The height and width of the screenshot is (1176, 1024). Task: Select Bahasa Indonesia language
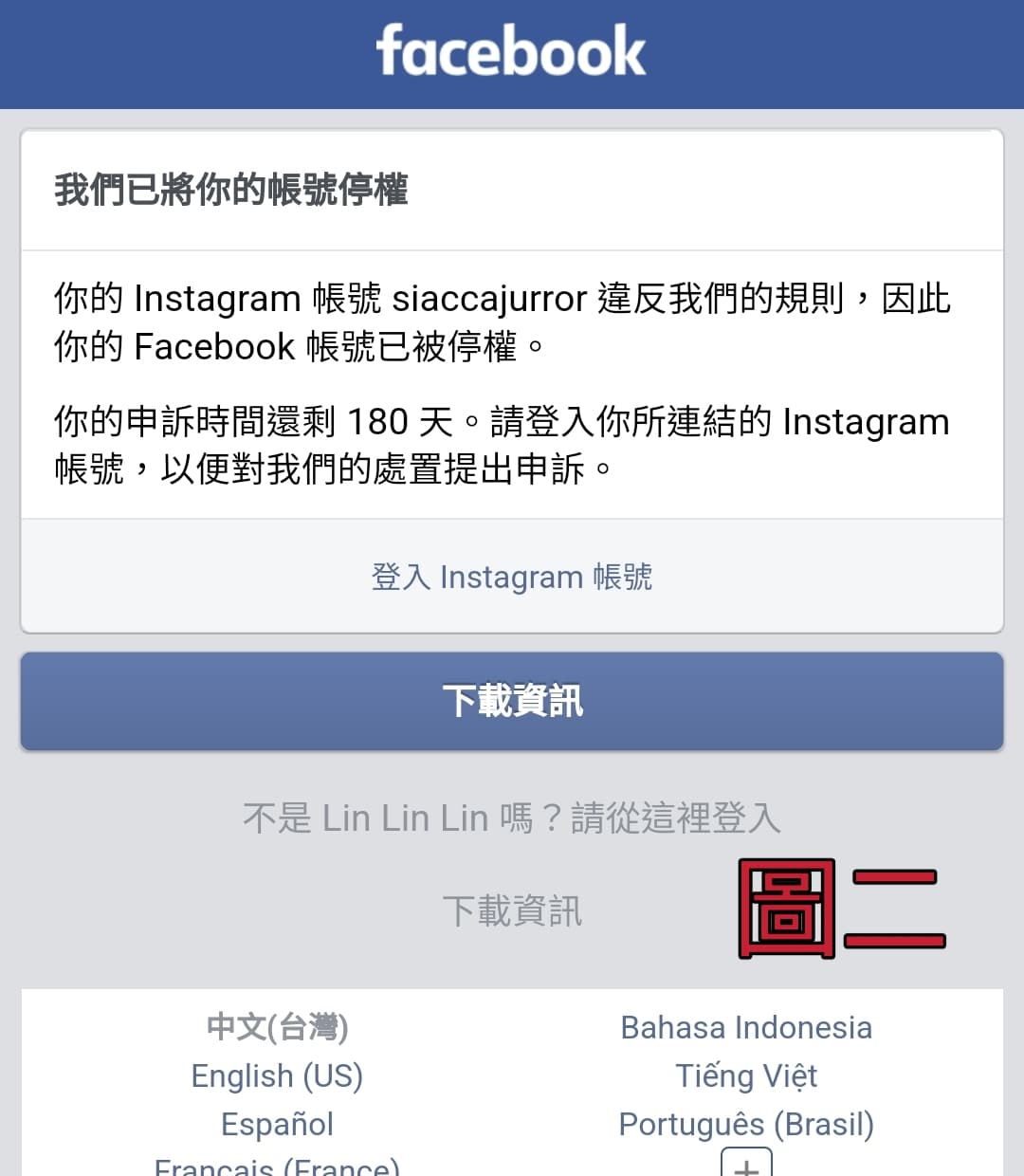(746, 1027)
